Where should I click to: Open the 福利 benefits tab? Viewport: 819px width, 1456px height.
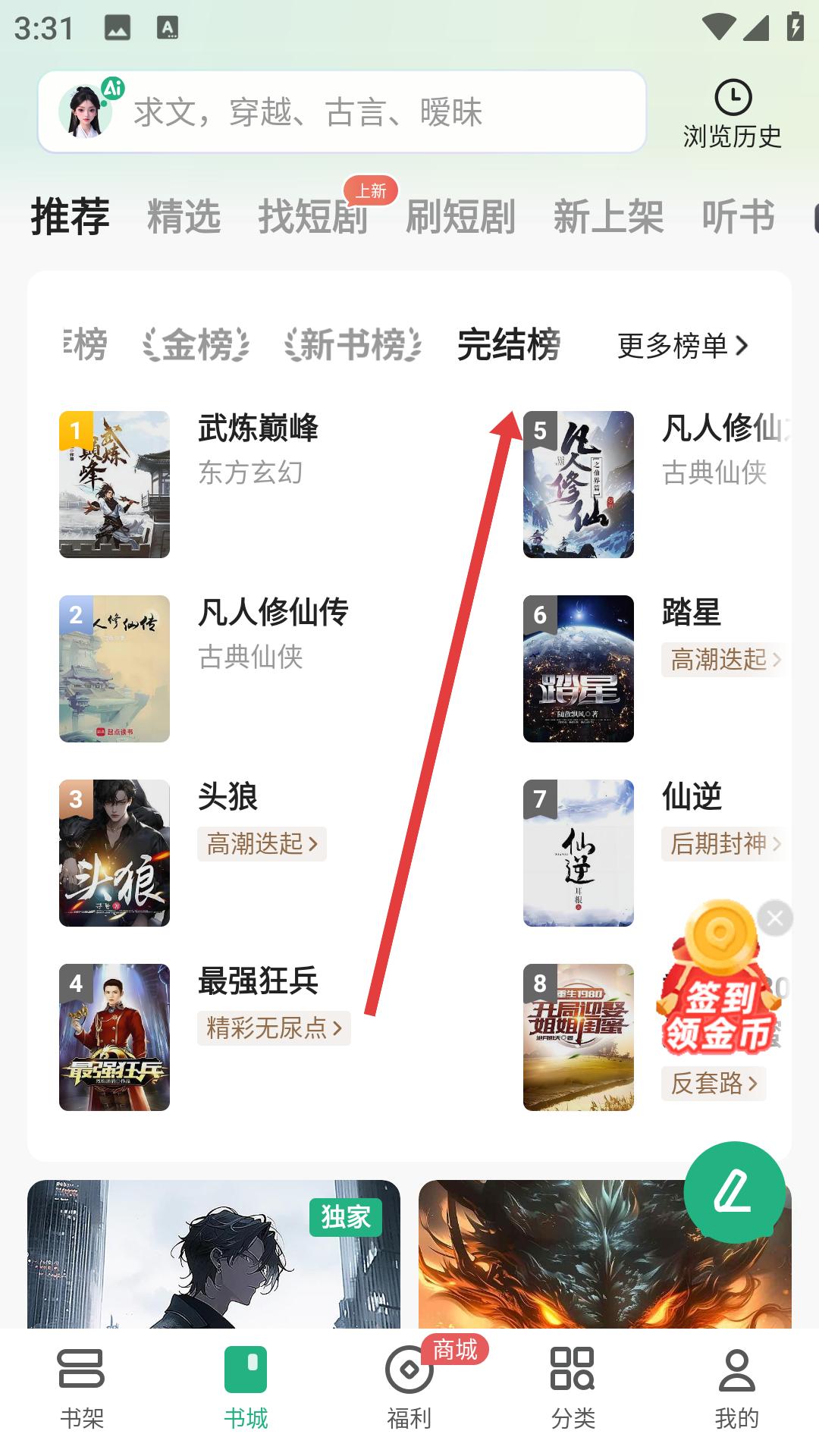click(409, 1386)
